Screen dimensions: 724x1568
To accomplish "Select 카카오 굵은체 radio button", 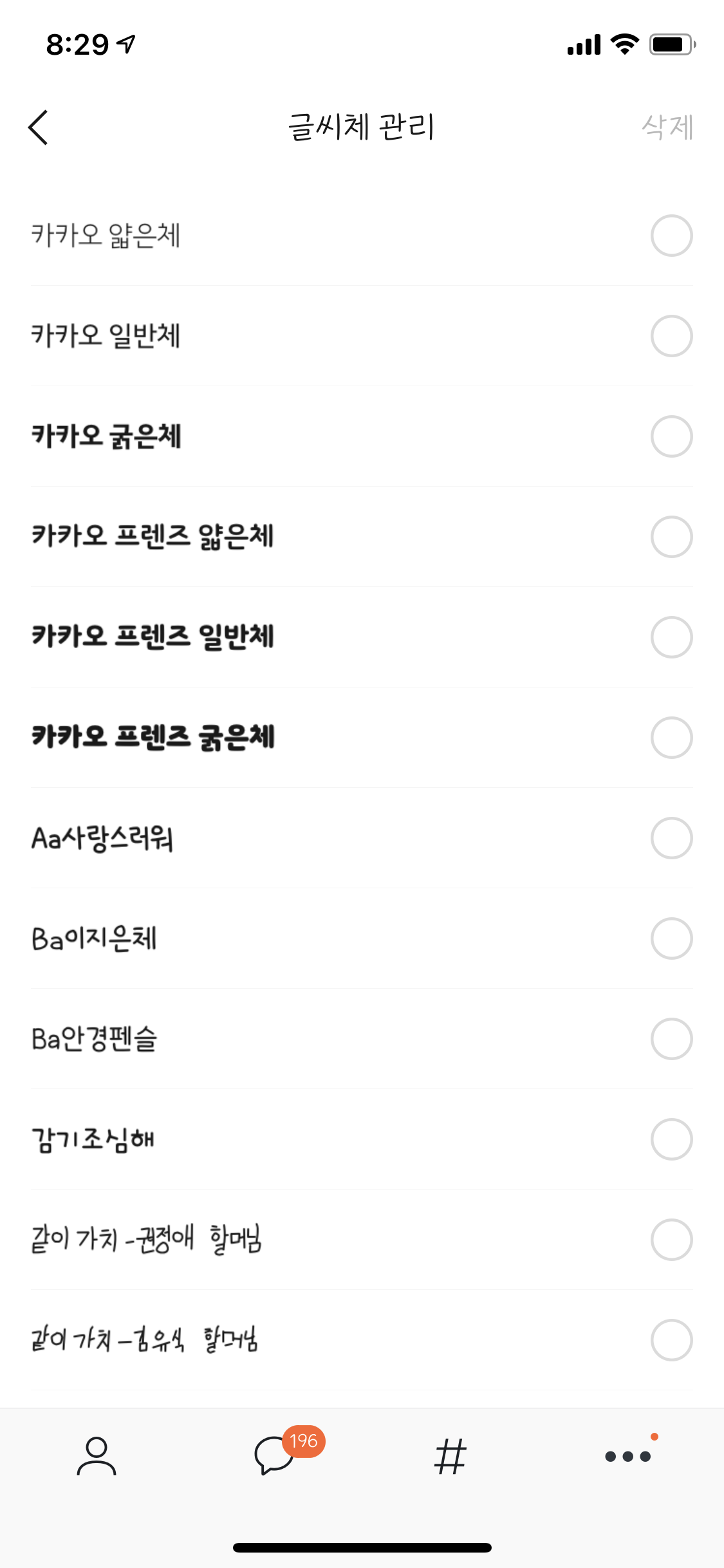I will tap(671, 436).
